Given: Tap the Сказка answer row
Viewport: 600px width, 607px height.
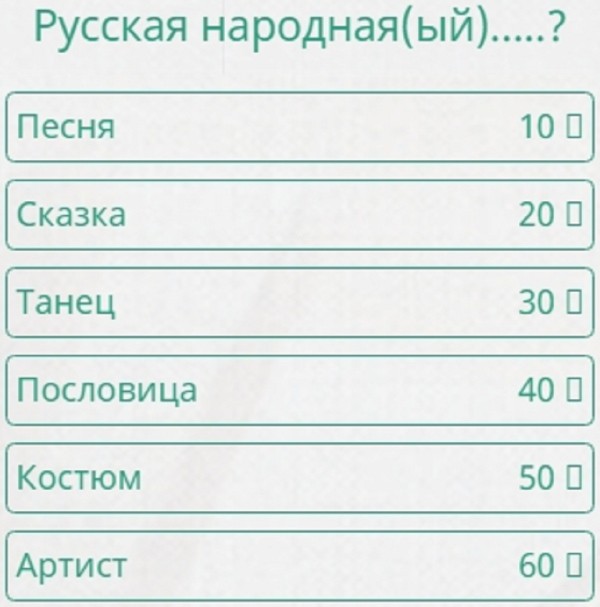Looking at the screenshot, I should click(300, 215).
